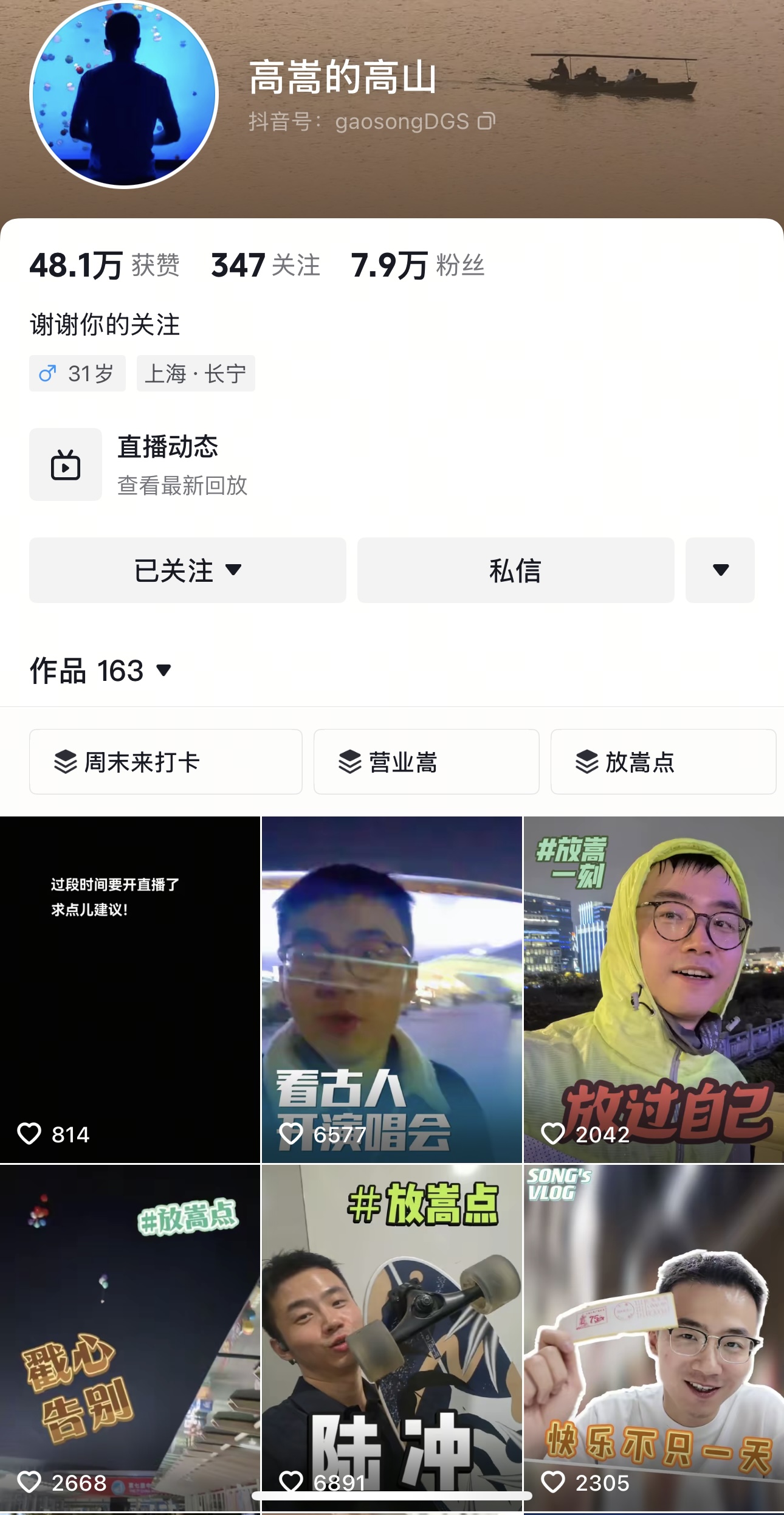Copy the Douyin ID gaosongDGS
Screen dimensions: 784x1515
click(486, 122)
